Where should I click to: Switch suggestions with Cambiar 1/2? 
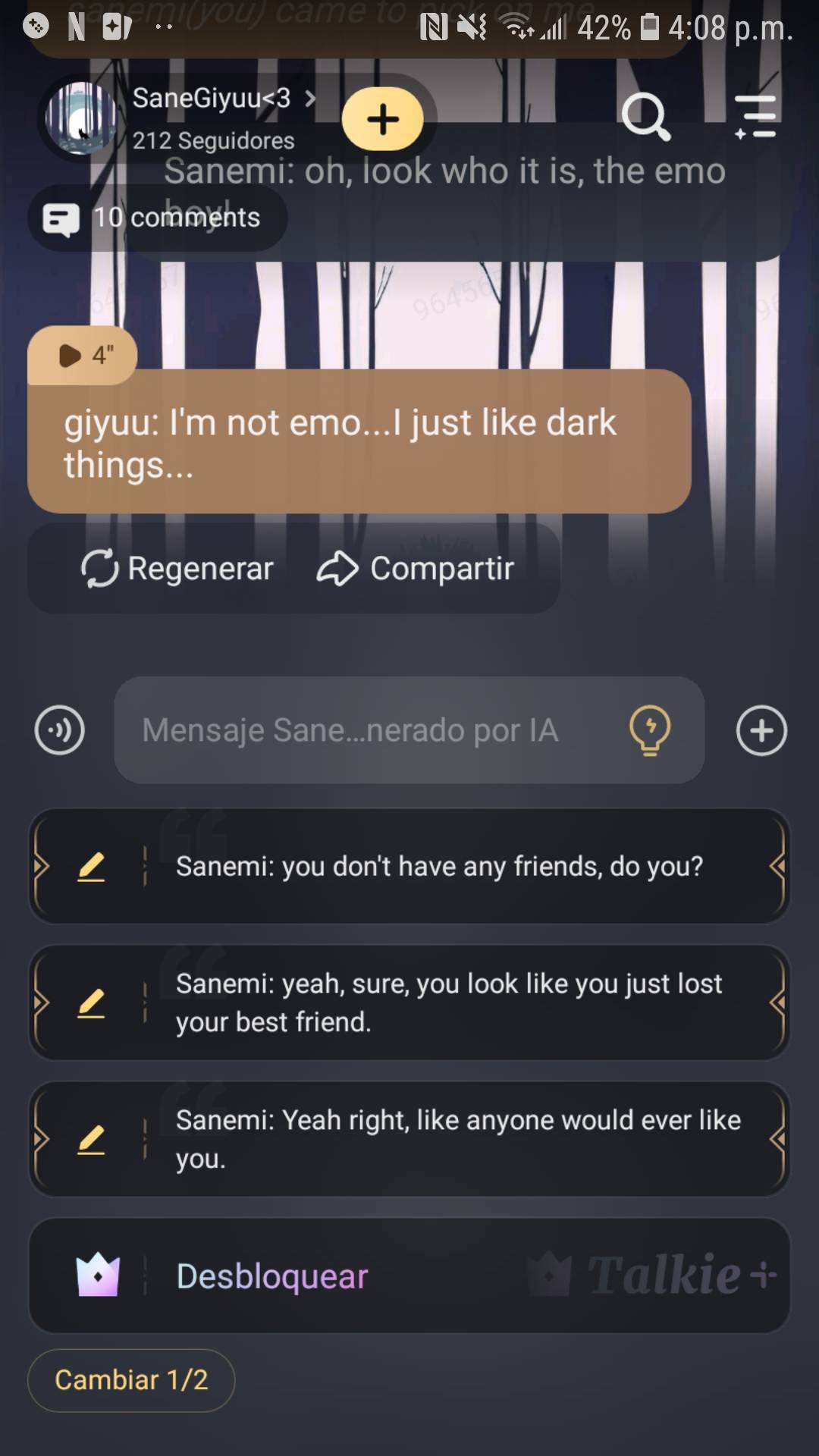coord(131,1380)
